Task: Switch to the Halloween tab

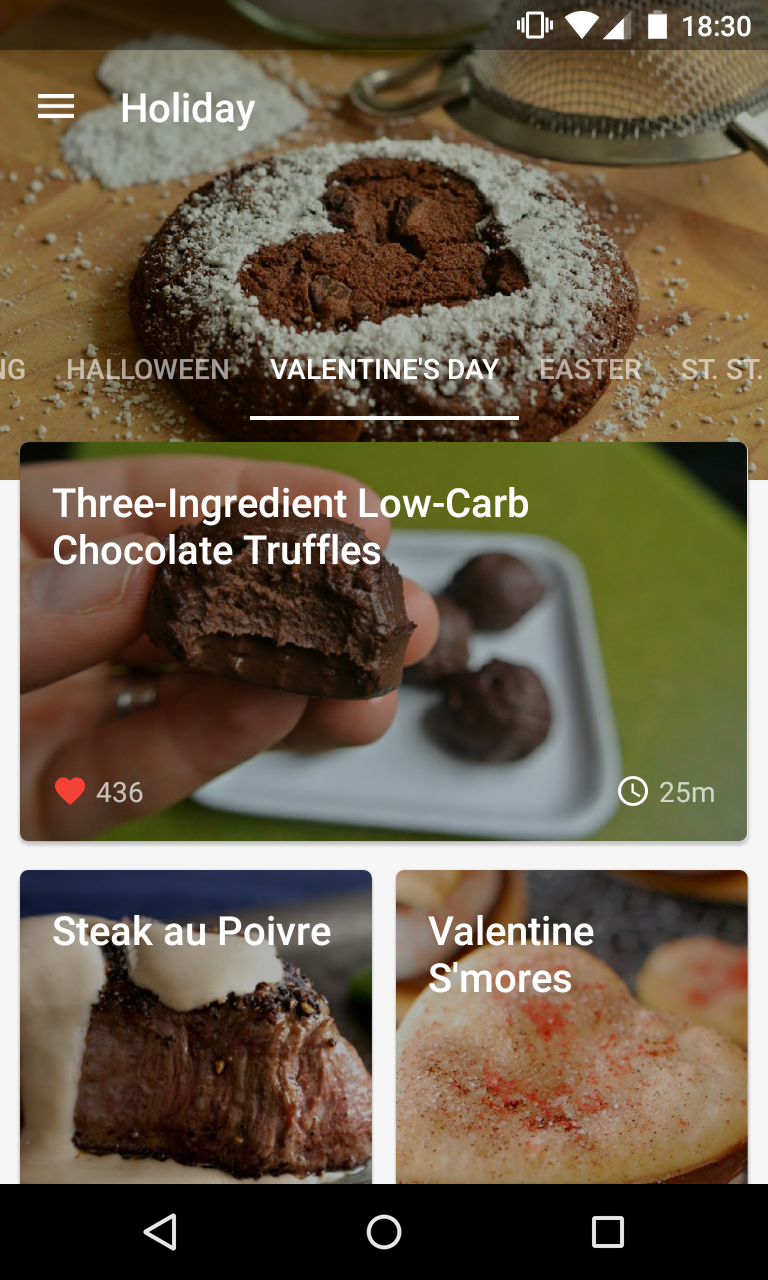Action: coord(148,369)
